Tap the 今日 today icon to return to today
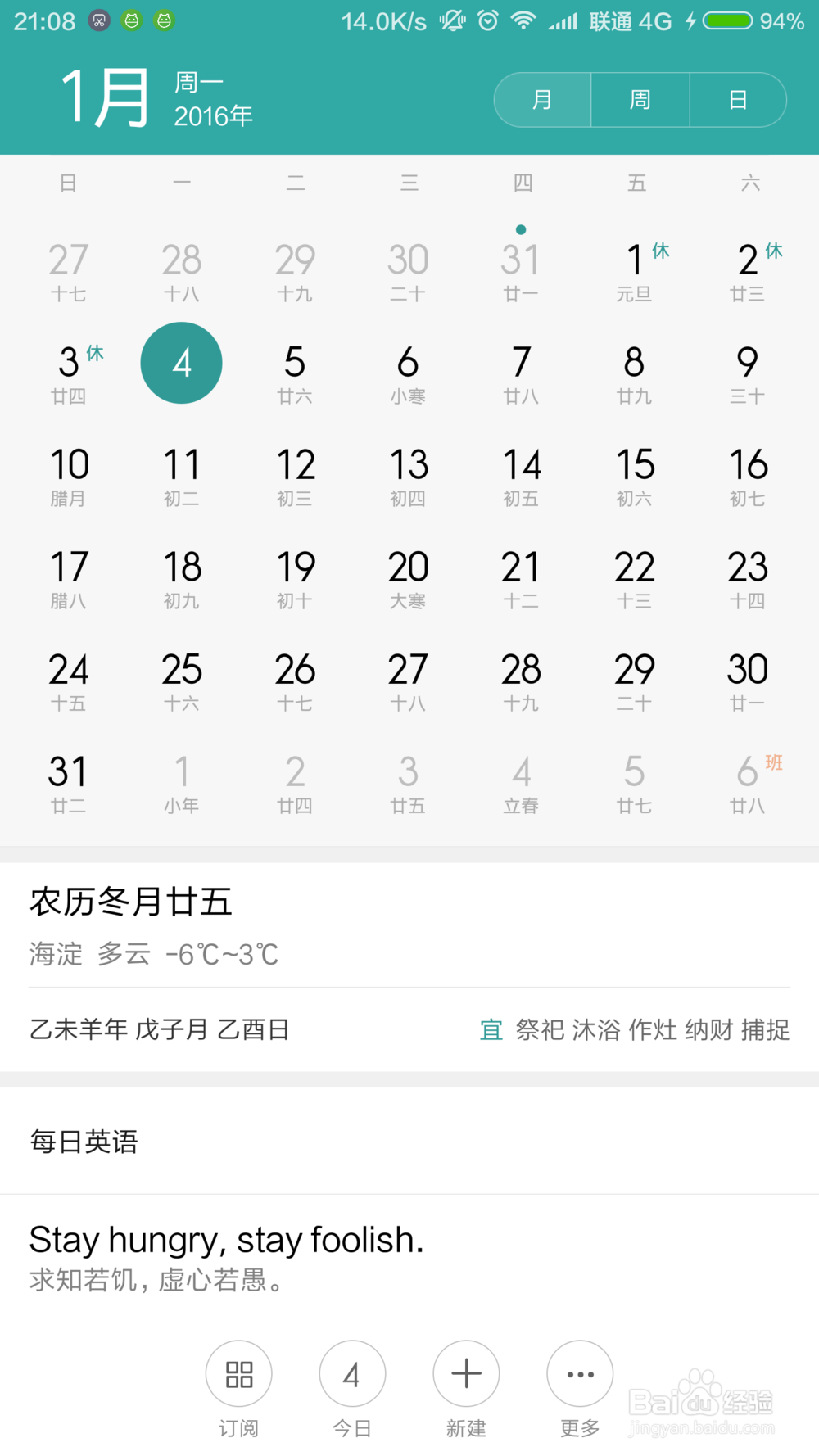 pos(352,1374)
